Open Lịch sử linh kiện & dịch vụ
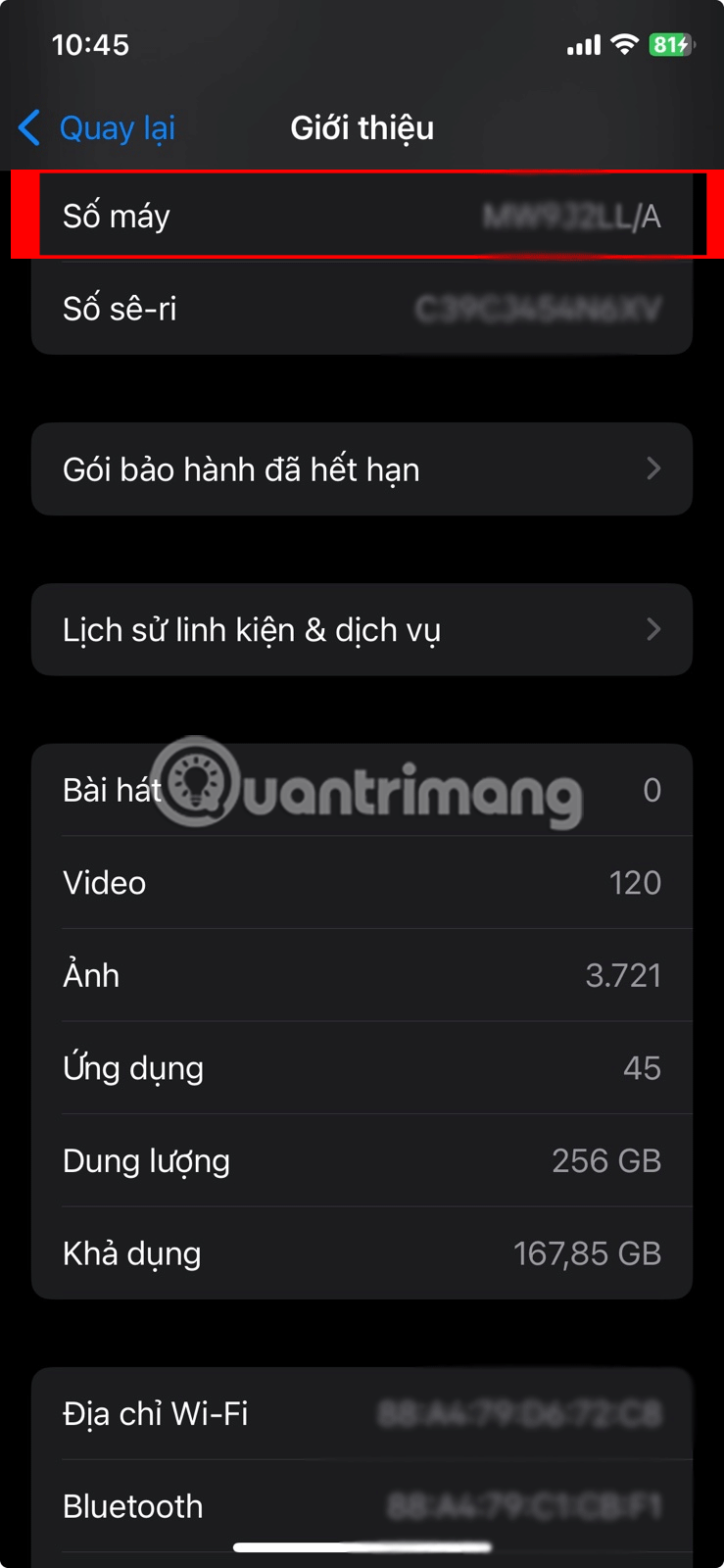This screenshot has height=1568, width=724. (x=362, y=630)
